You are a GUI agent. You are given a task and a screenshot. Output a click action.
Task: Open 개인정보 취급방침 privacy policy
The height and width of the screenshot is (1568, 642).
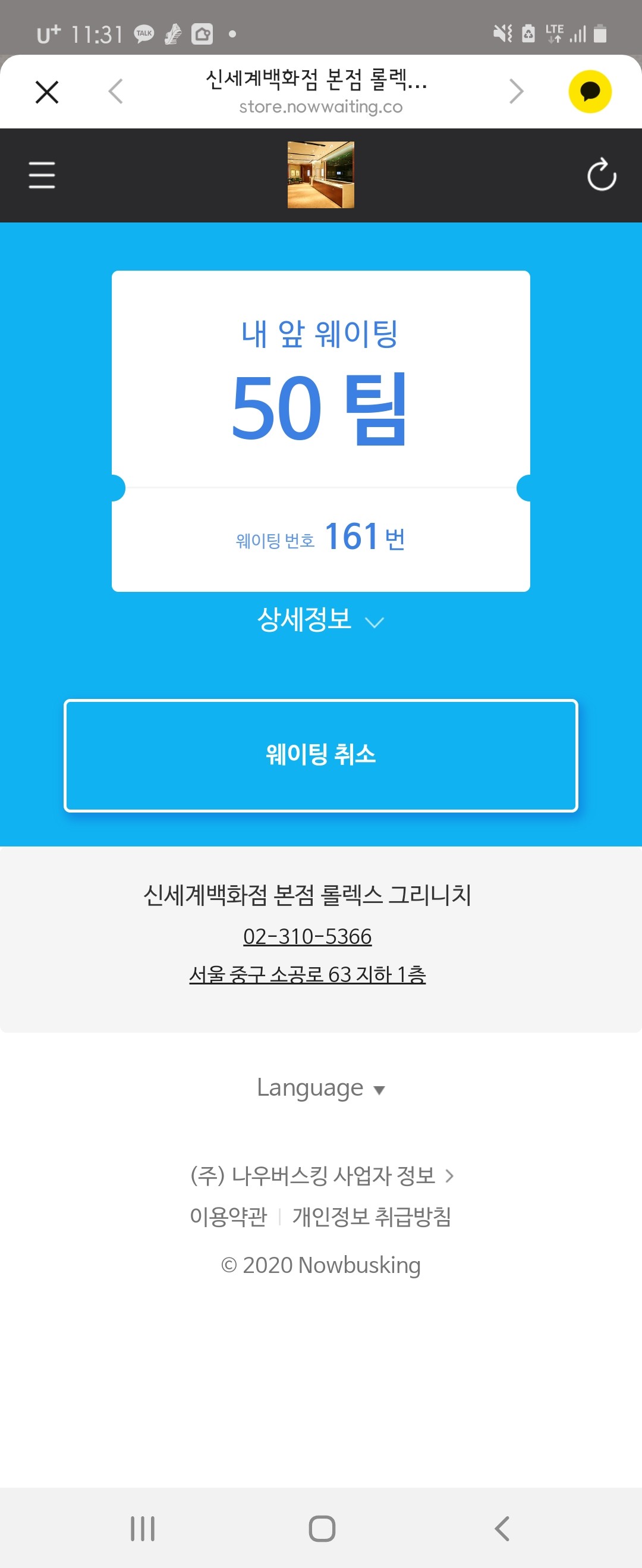coord(372,1216)
